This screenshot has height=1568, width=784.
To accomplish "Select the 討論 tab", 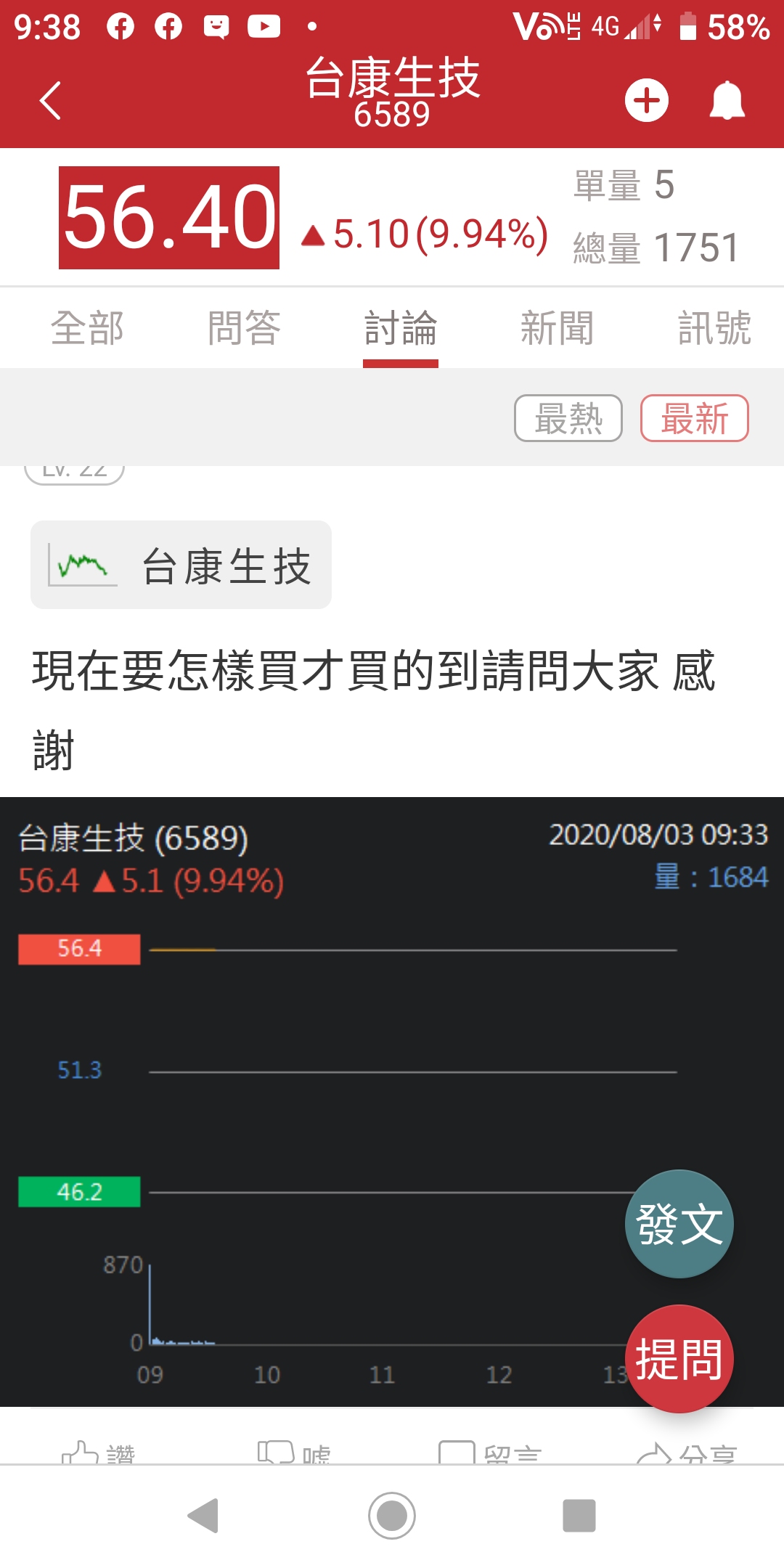I will tap(401, 328).
